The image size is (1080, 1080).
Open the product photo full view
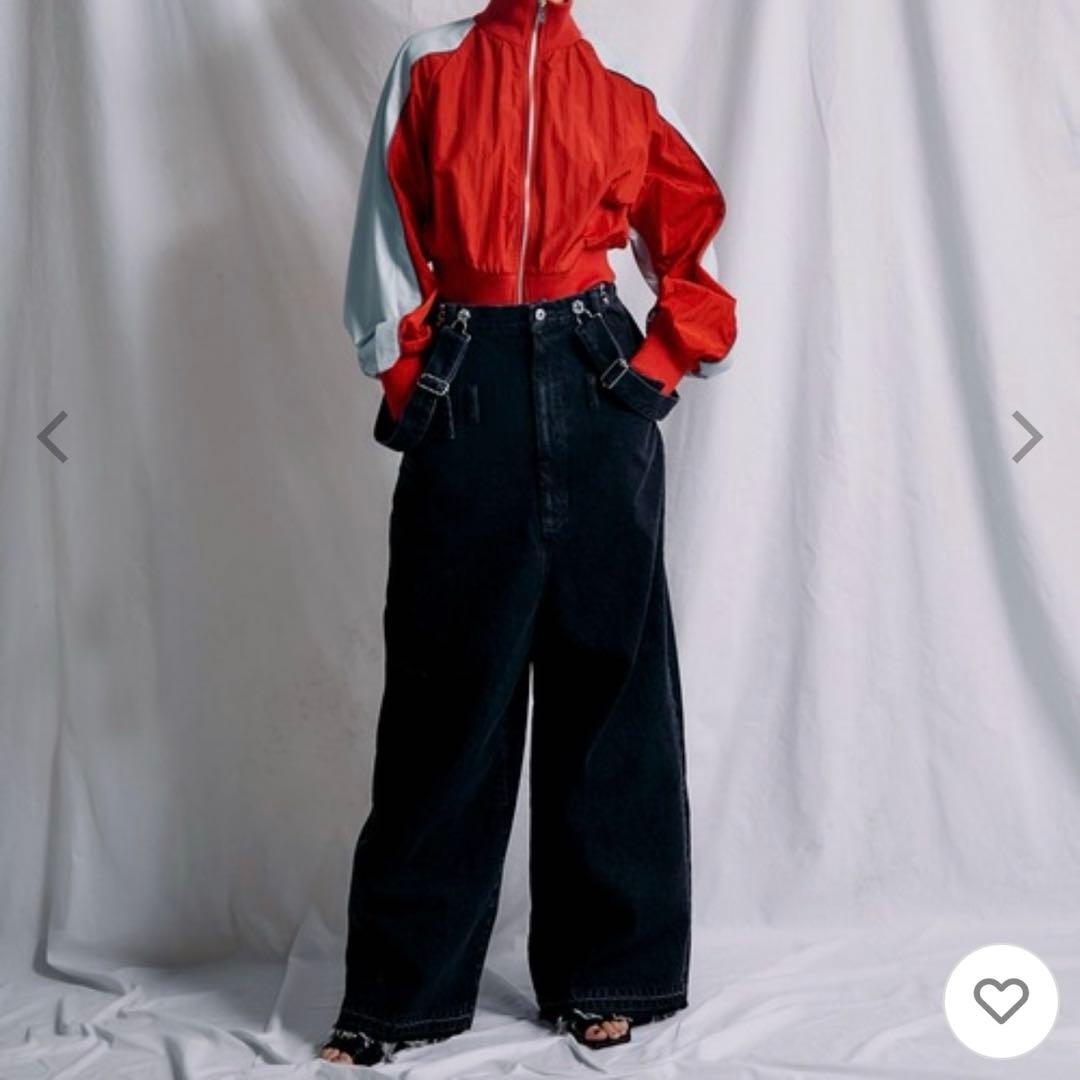[540, 600]
